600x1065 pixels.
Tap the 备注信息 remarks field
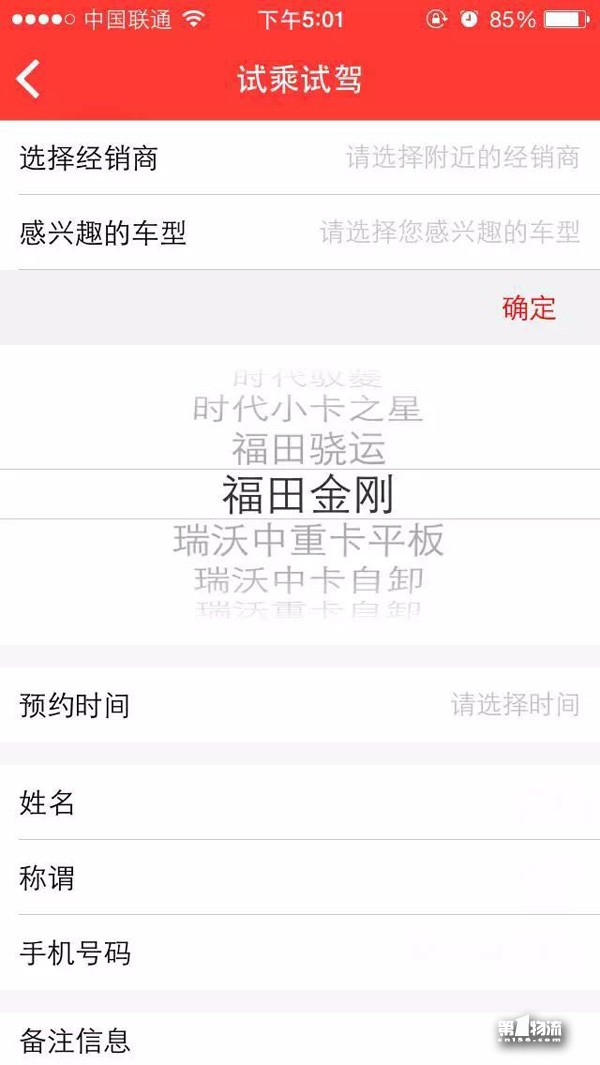[x=300, y=1039]
